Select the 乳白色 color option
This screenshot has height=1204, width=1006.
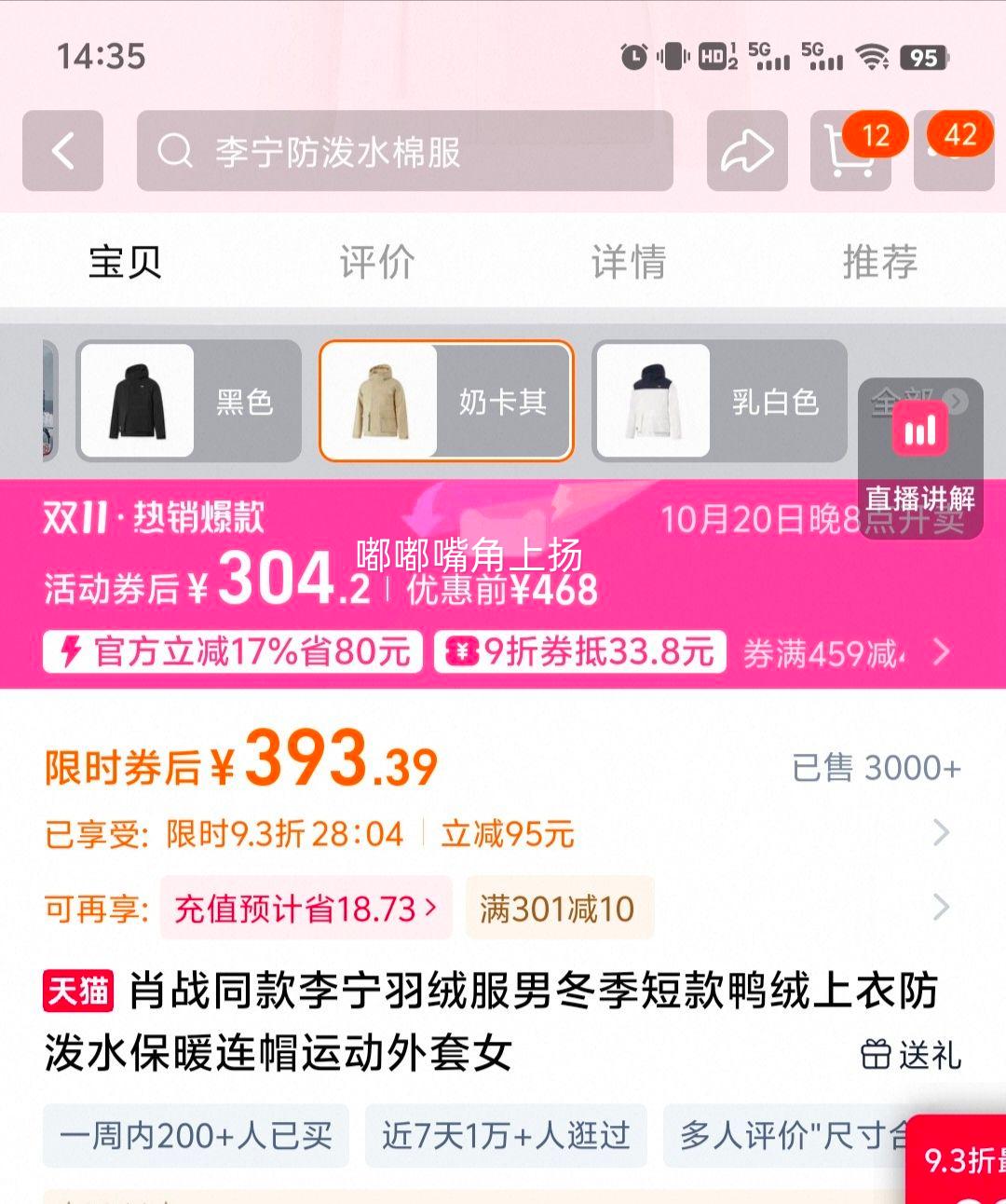pyautogui.click(x=719, y=401)
